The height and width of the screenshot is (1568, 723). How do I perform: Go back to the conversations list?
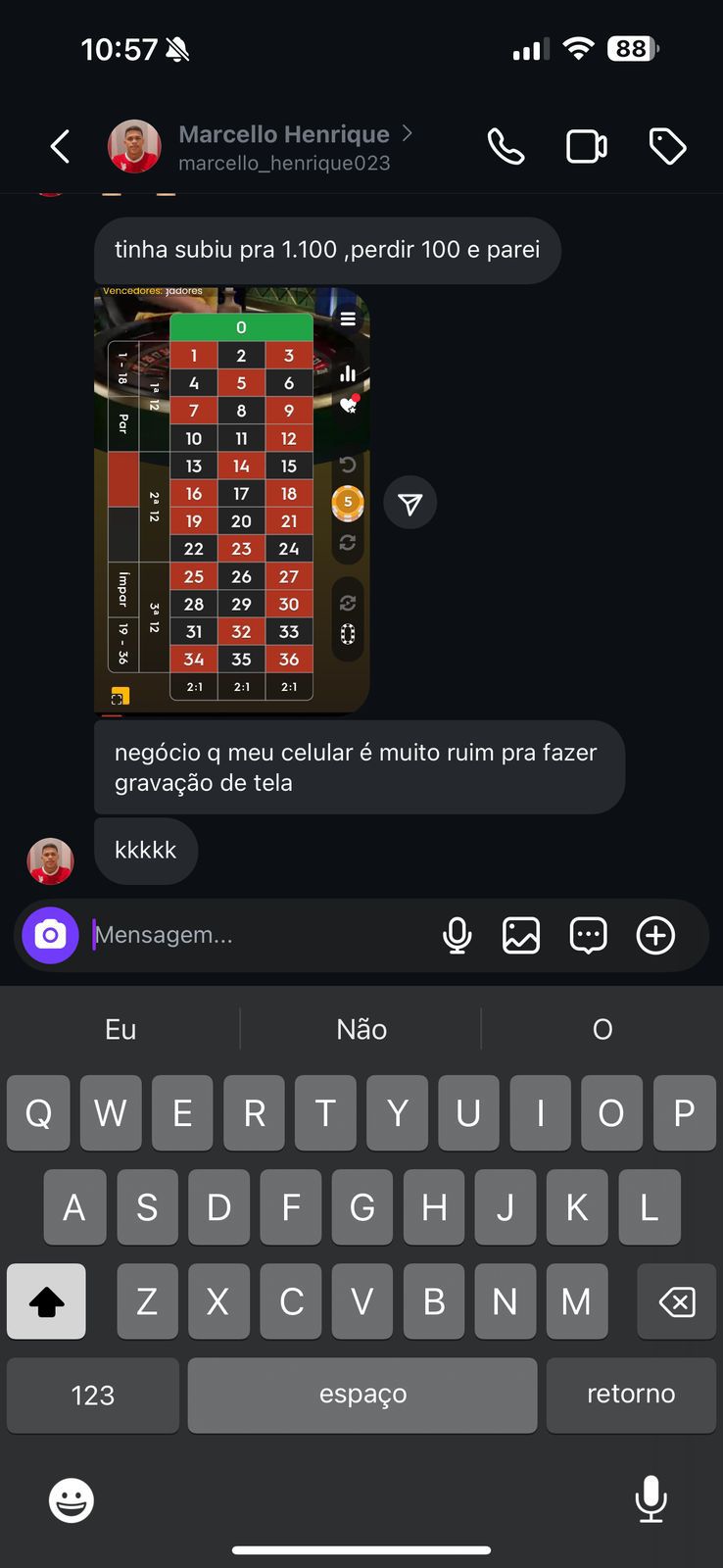tap(60, 147)
